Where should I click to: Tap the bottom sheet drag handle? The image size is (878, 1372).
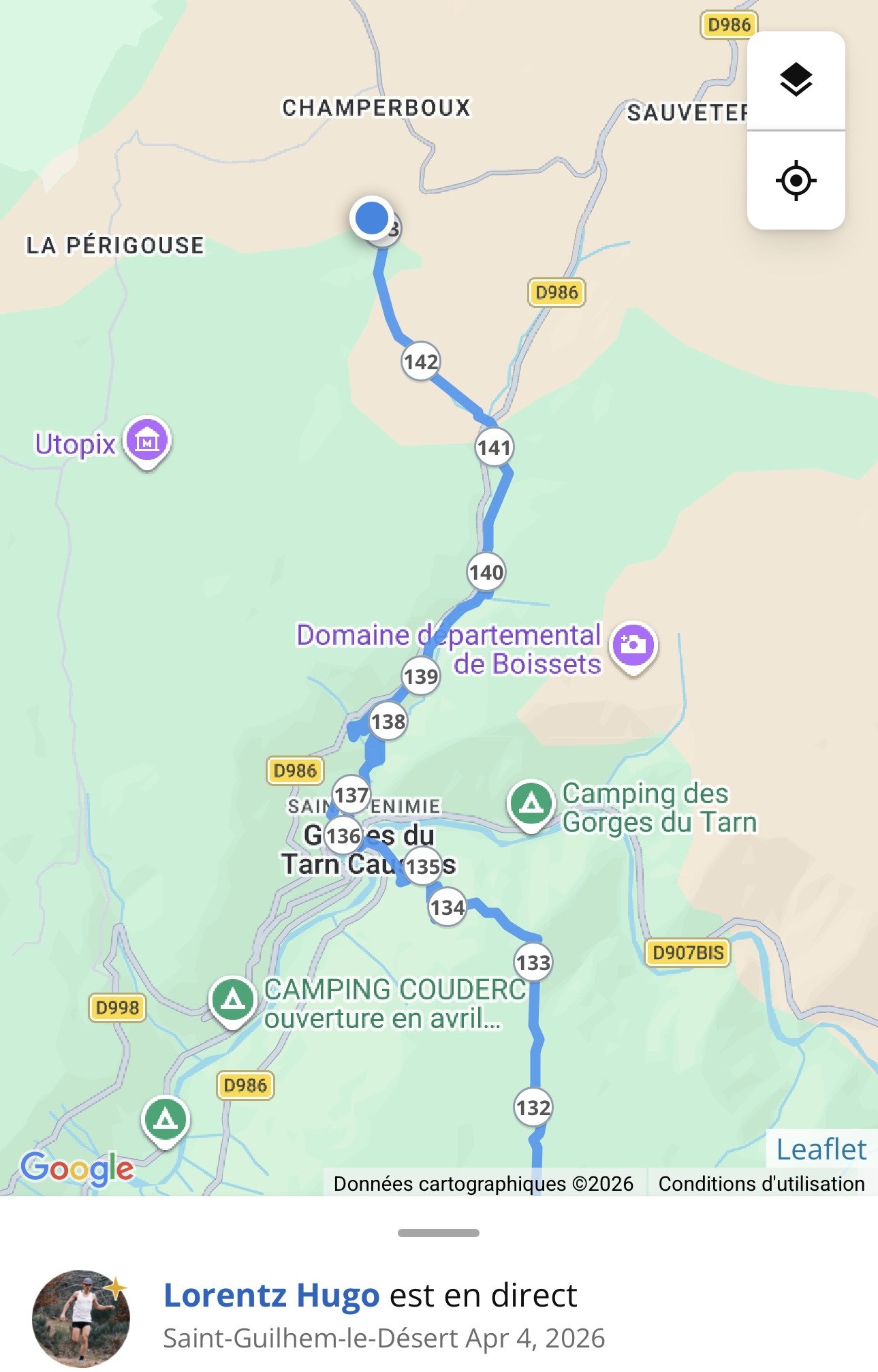[x=439, y=1232]
